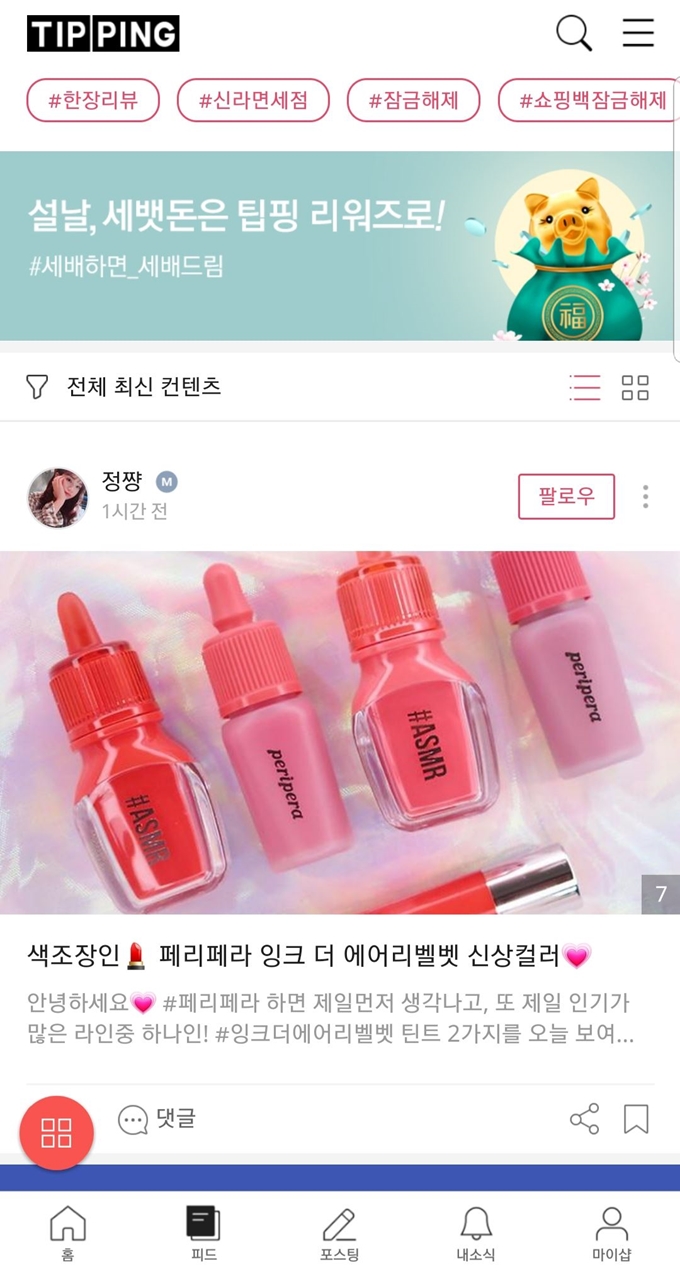Tap the red floating grid button
Screen dimensions: 680x1271
[57, 1133]
